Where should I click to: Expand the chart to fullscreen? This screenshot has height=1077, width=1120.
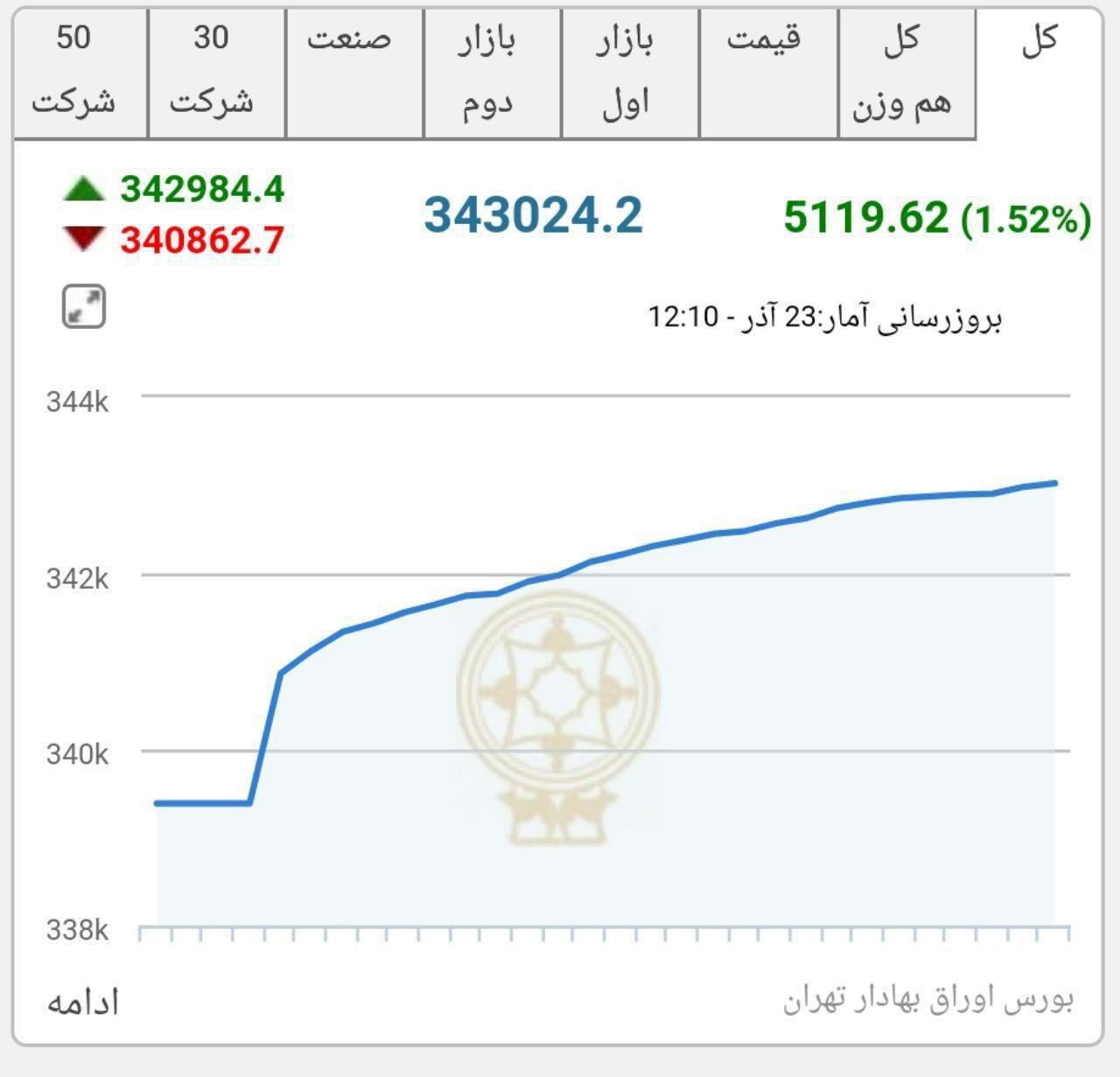coord(84,306)
